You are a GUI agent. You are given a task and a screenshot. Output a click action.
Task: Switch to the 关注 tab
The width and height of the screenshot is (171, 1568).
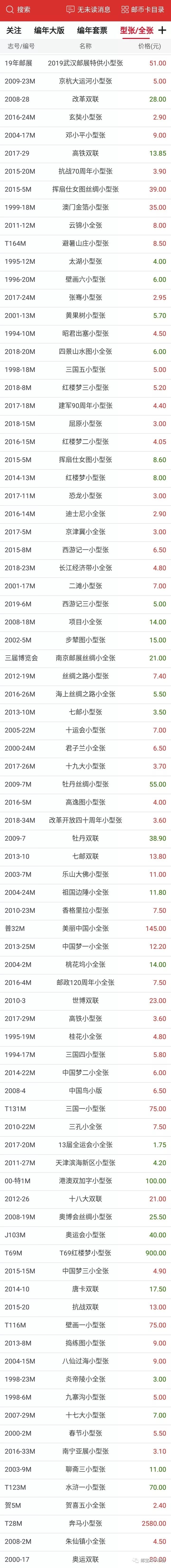[13, 30]
